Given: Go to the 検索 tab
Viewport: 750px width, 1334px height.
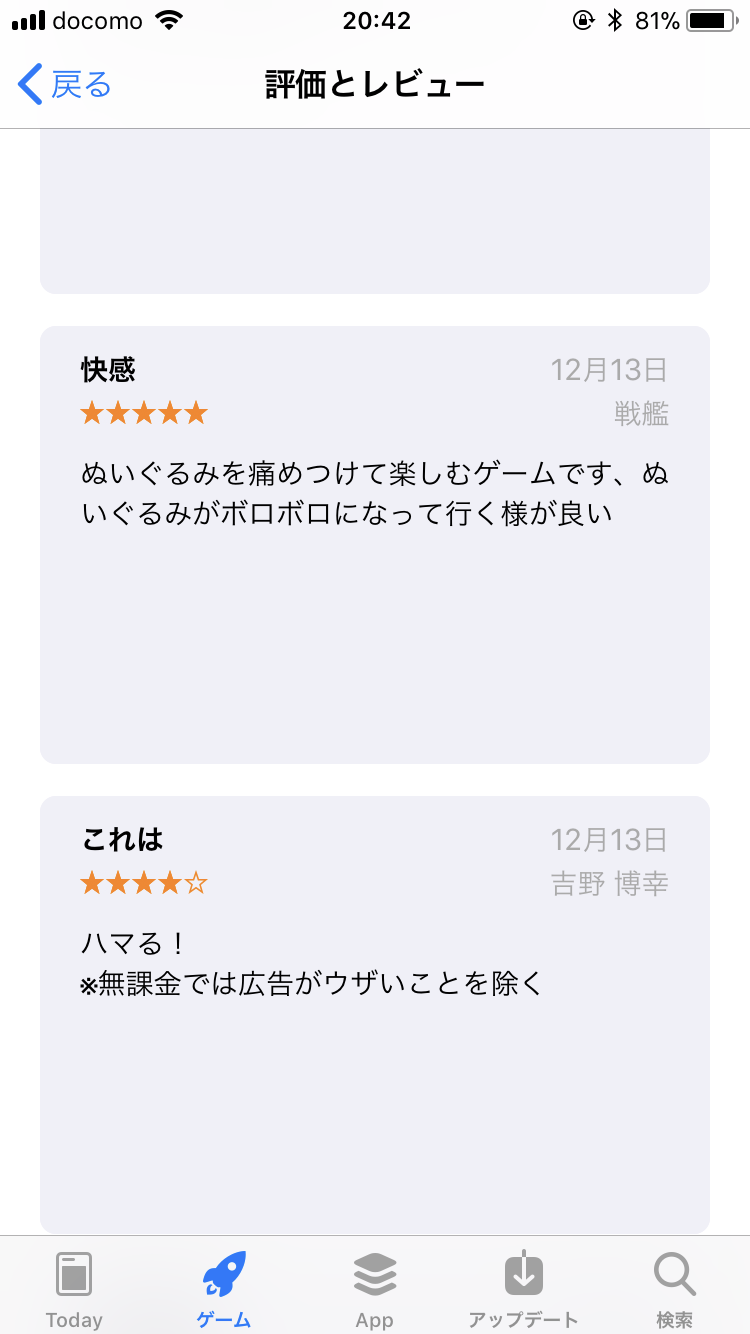Looking at the screenshot, I should 674,1288.
